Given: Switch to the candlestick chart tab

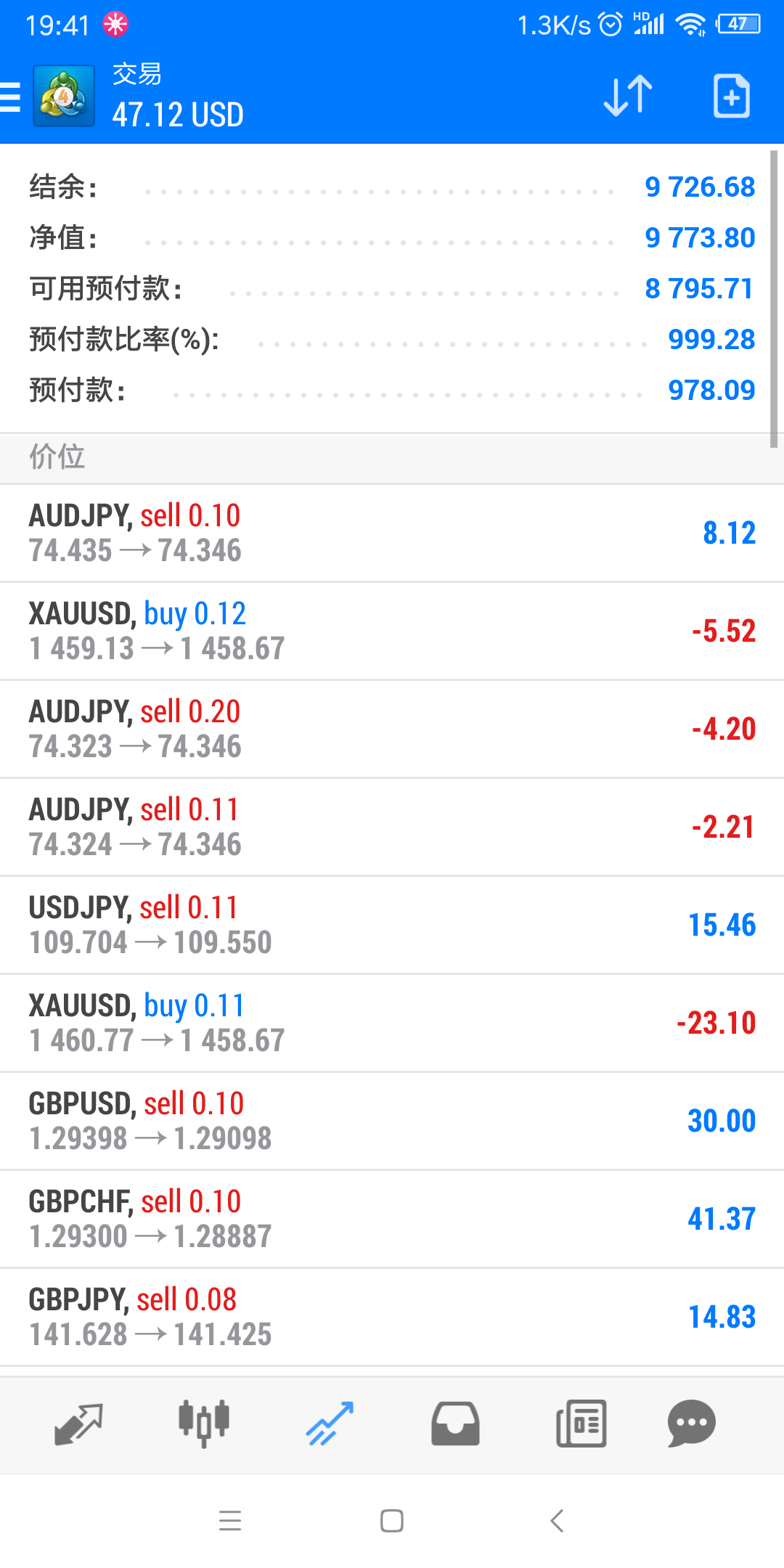Looking at the screenshot, I should point(204,1424).
